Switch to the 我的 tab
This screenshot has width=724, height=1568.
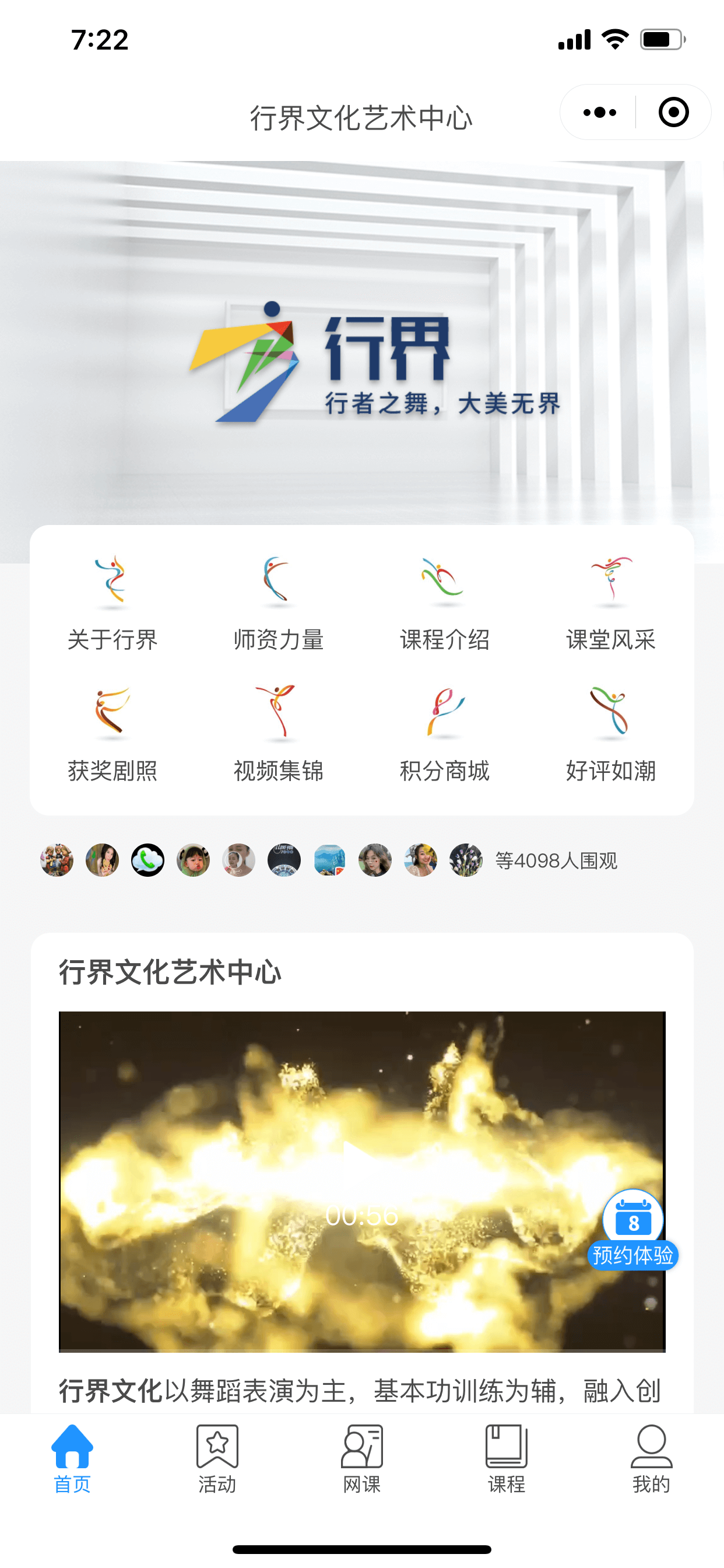(651, 1458)
